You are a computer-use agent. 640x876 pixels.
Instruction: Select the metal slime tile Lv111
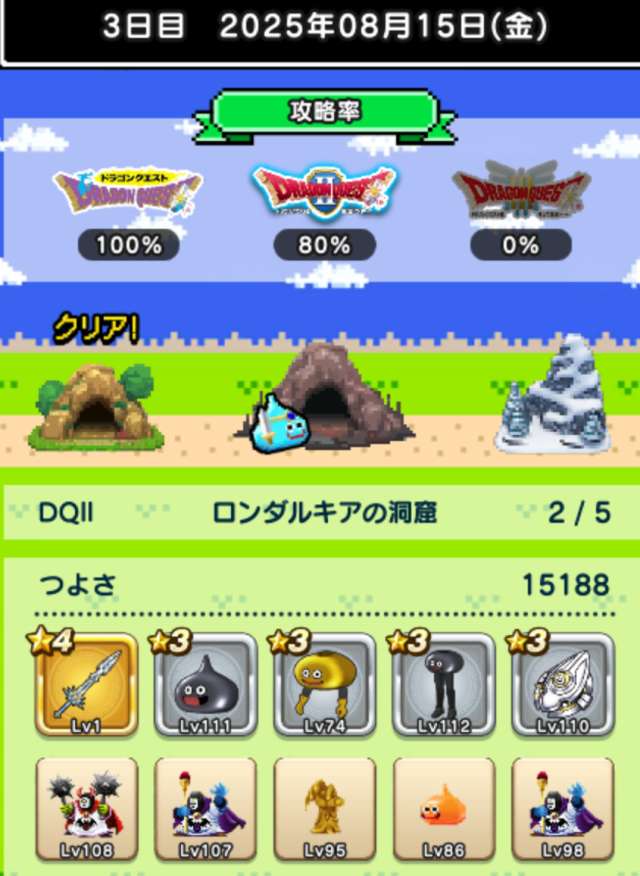click(x=206, y=684)
